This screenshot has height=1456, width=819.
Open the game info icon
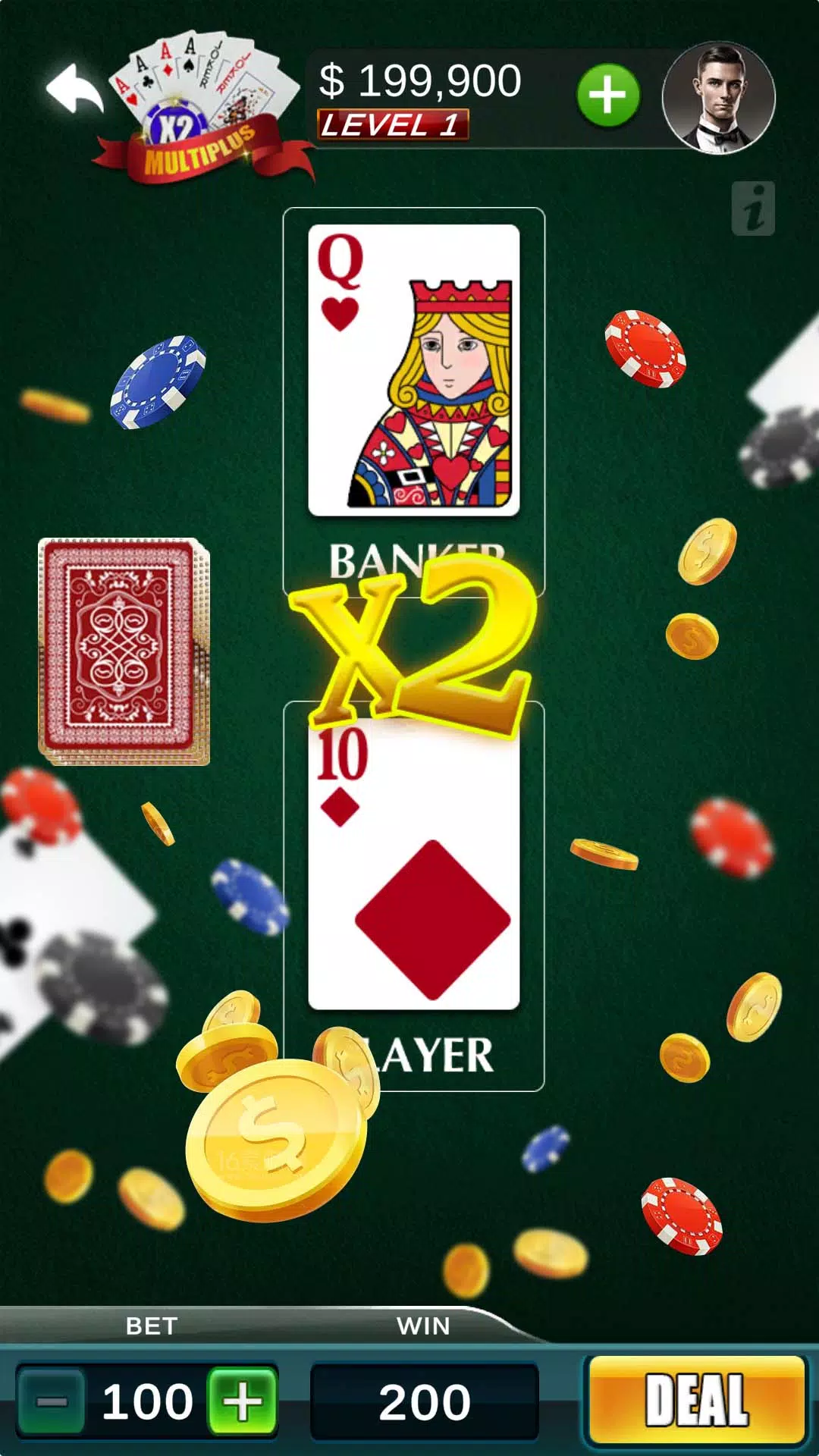tap(753, 209)
